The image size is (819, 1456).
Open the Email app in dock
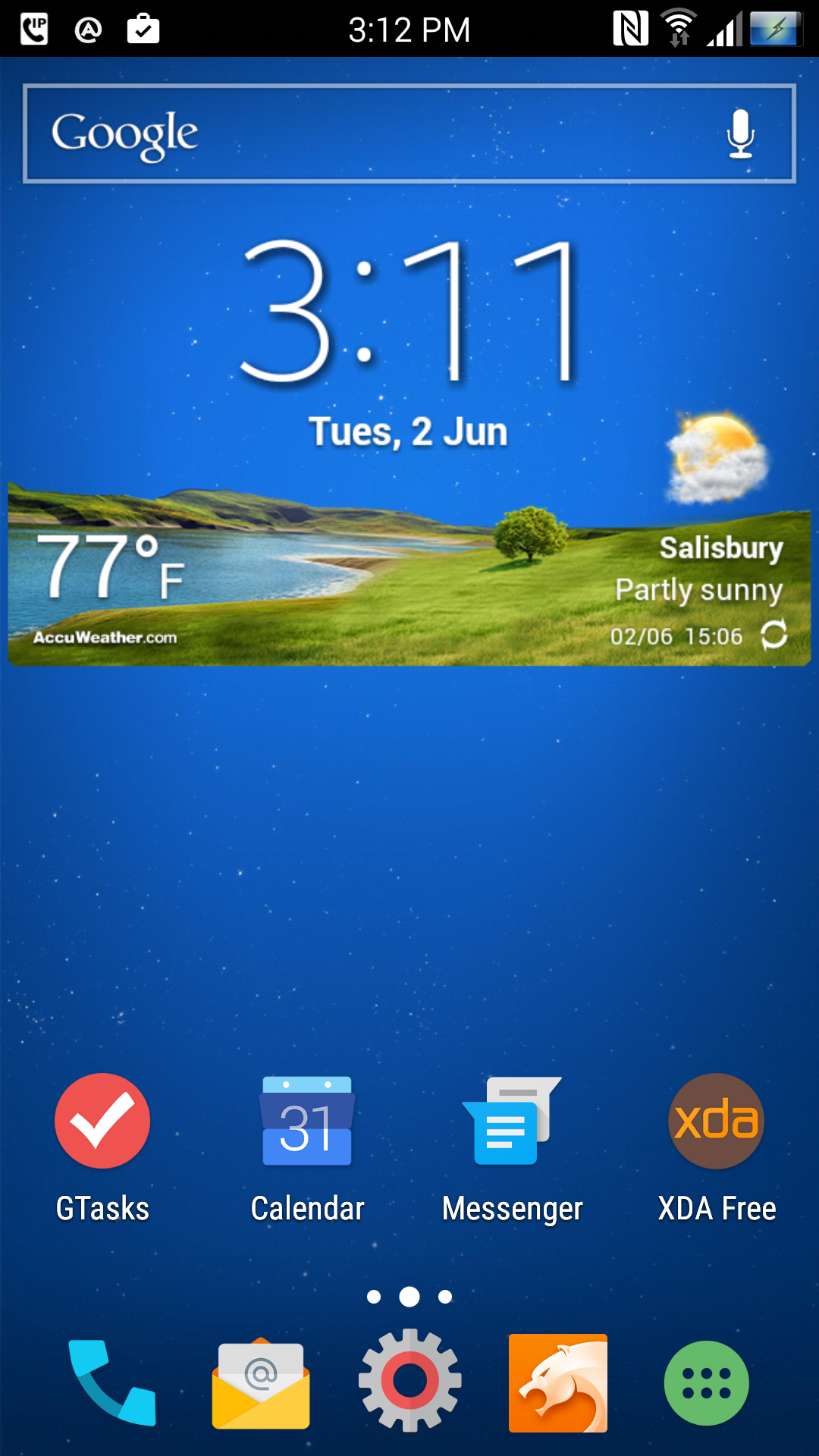261,1382
